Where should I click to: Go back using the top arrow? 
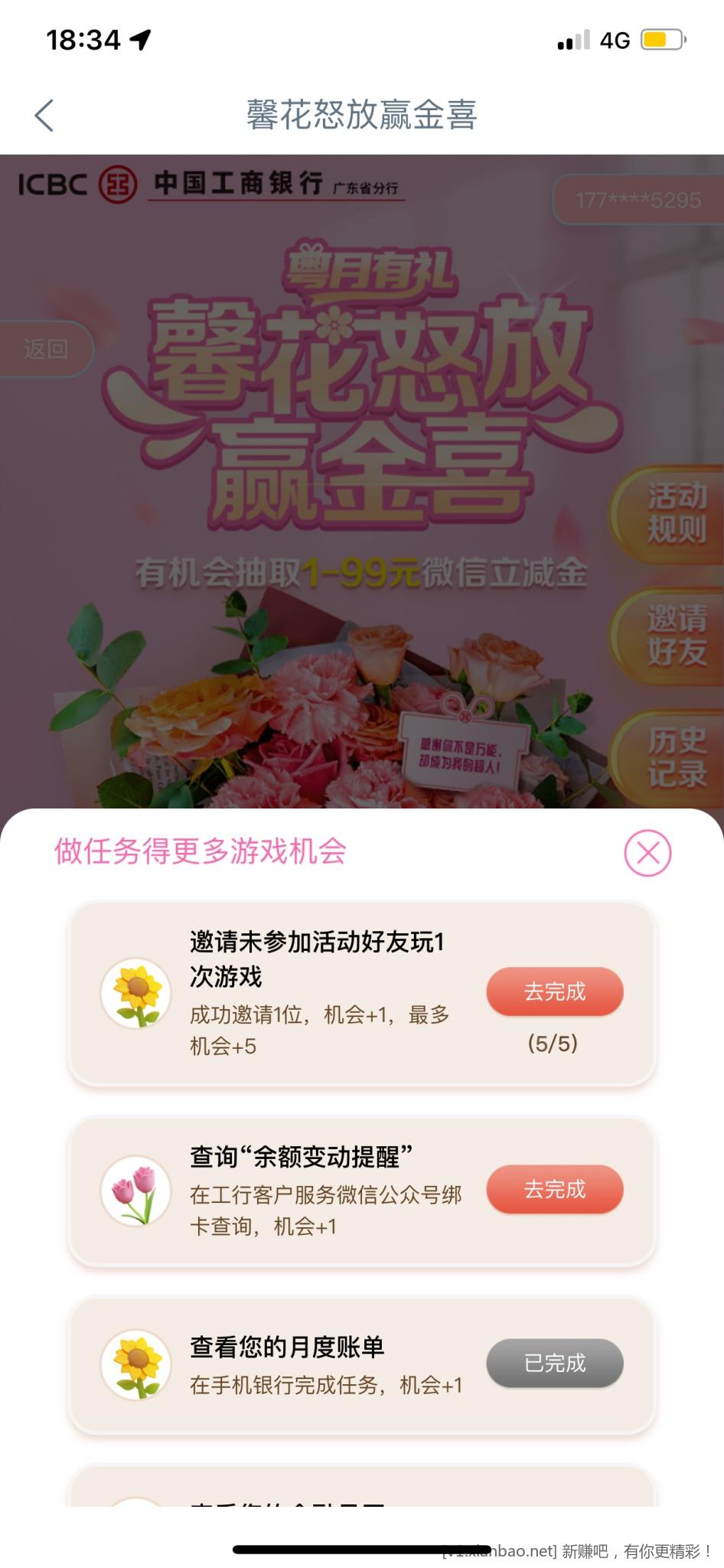click(x=44, y=116)
